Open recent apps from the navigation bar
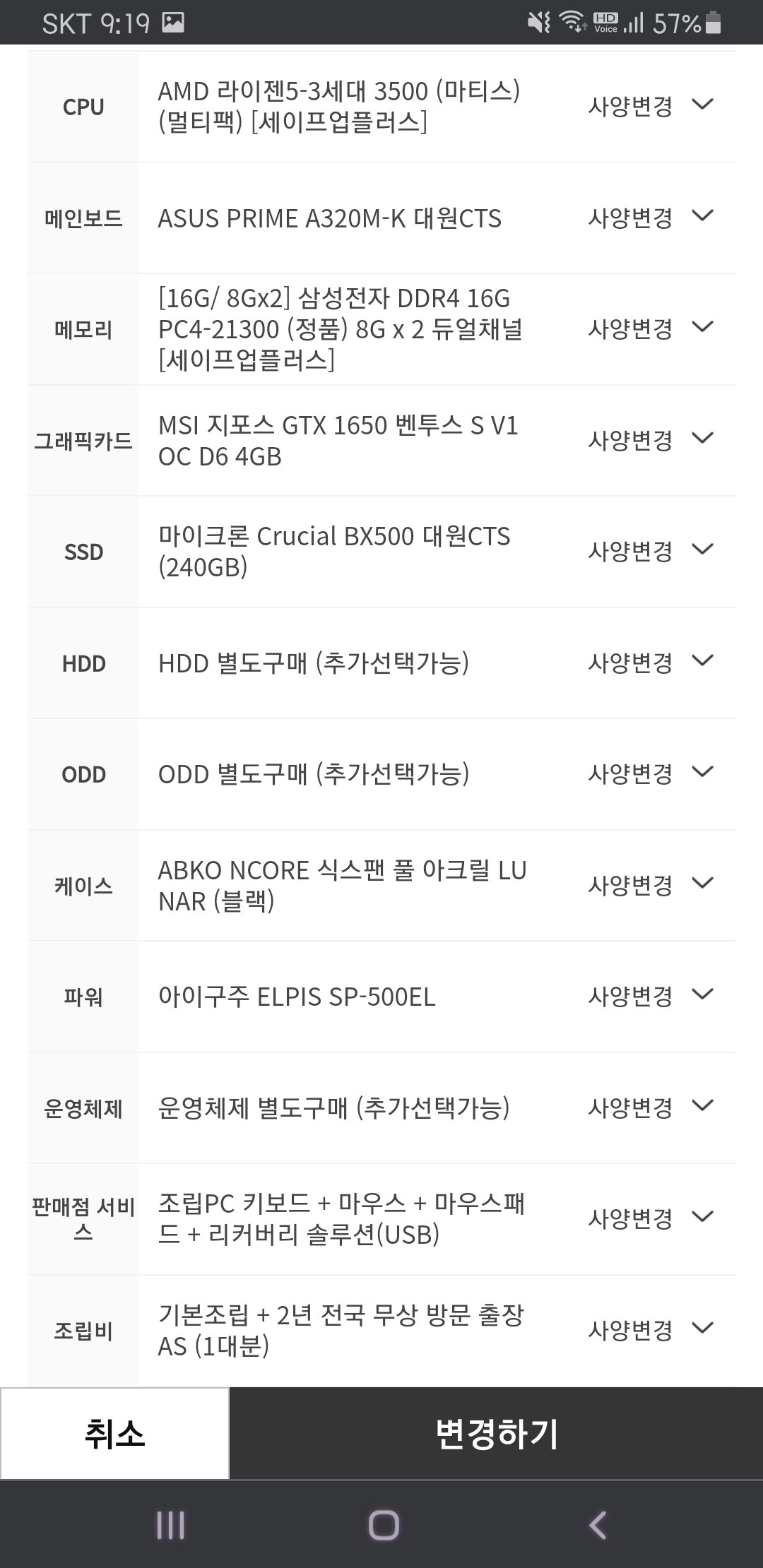 point(170,1525)
